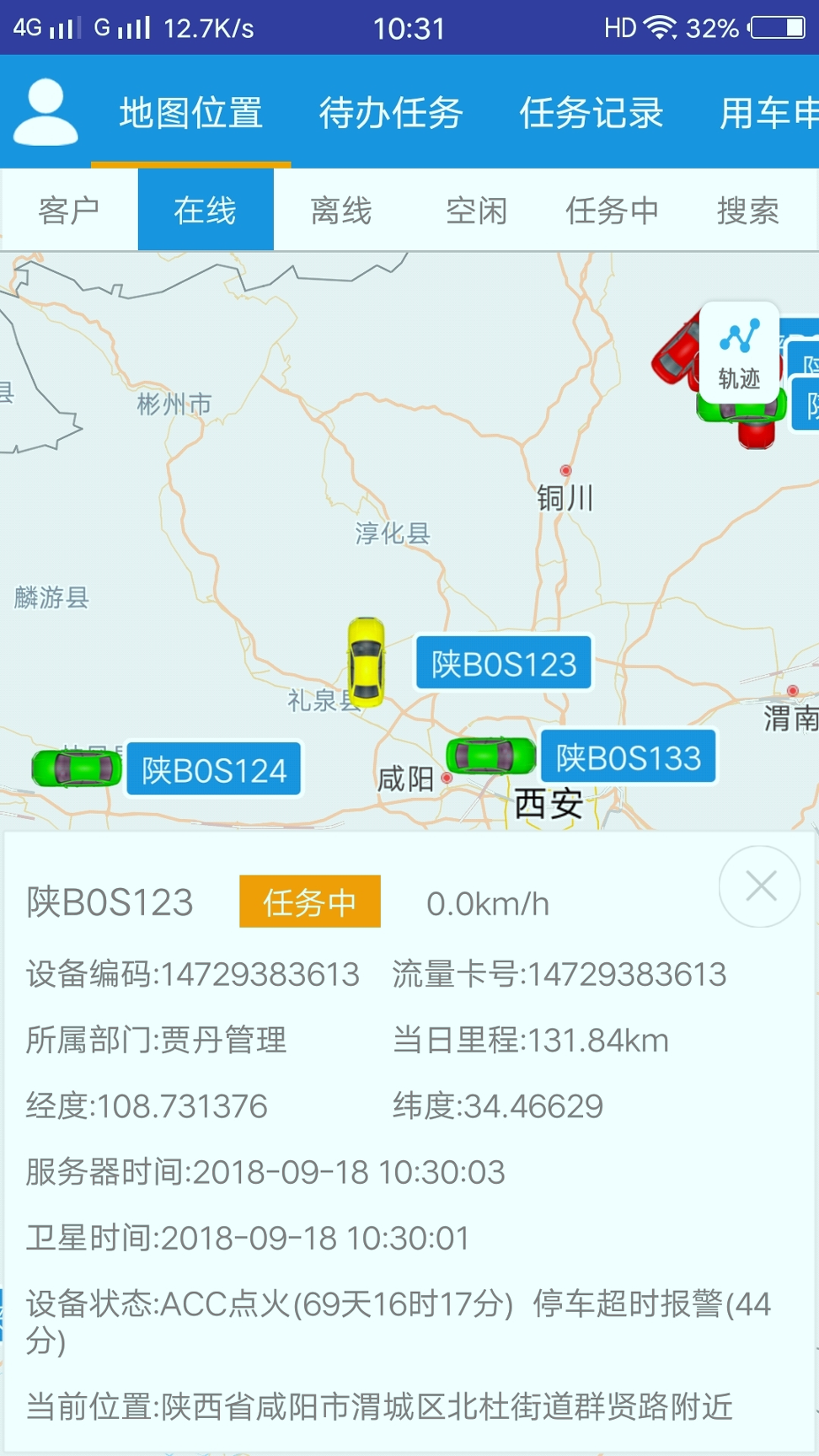Screen dimensions: 819x1456
Task: Tap the green car marker near 咸阳
Action: click(x=491, y=756)
